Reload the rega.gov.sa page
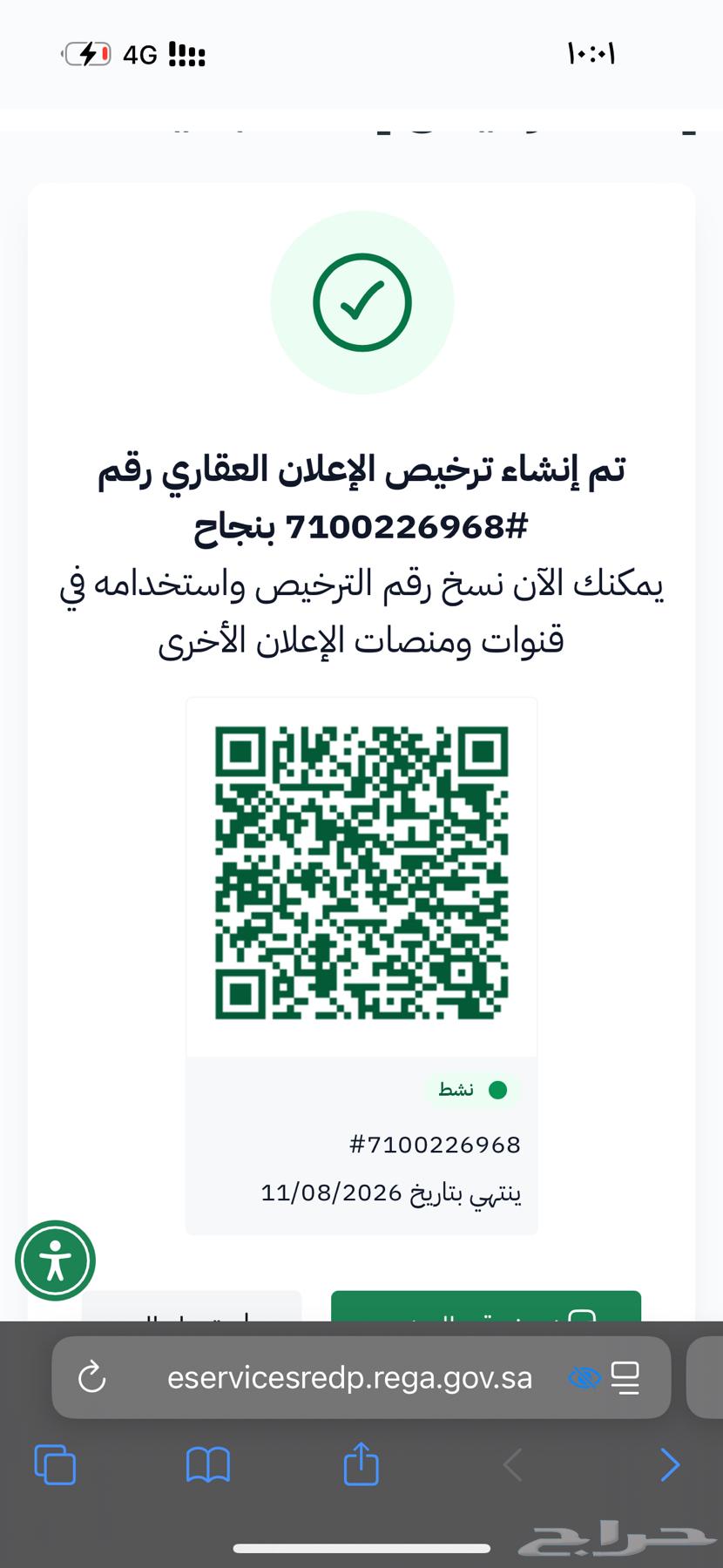Screen dimensions: 723x1568 [91, 1377]
